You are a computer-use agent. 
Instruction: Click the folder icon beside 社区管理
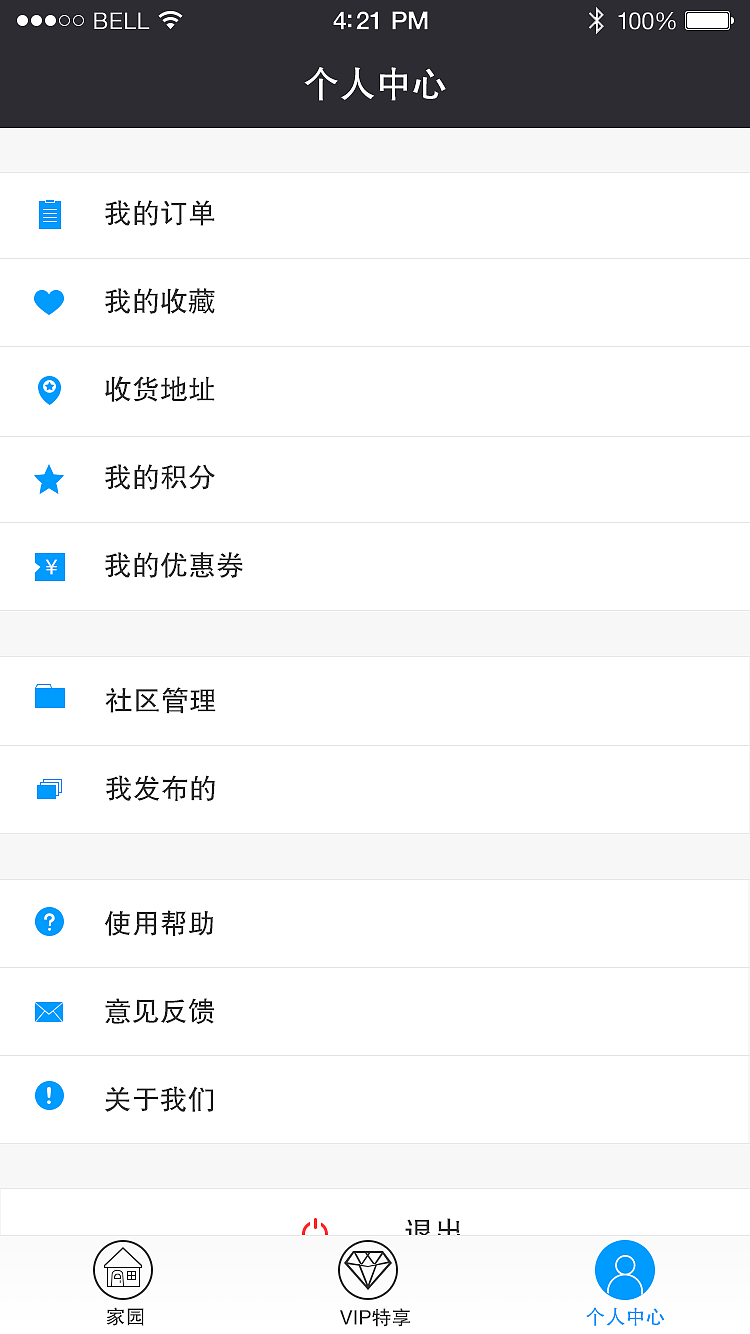point(49,700)
